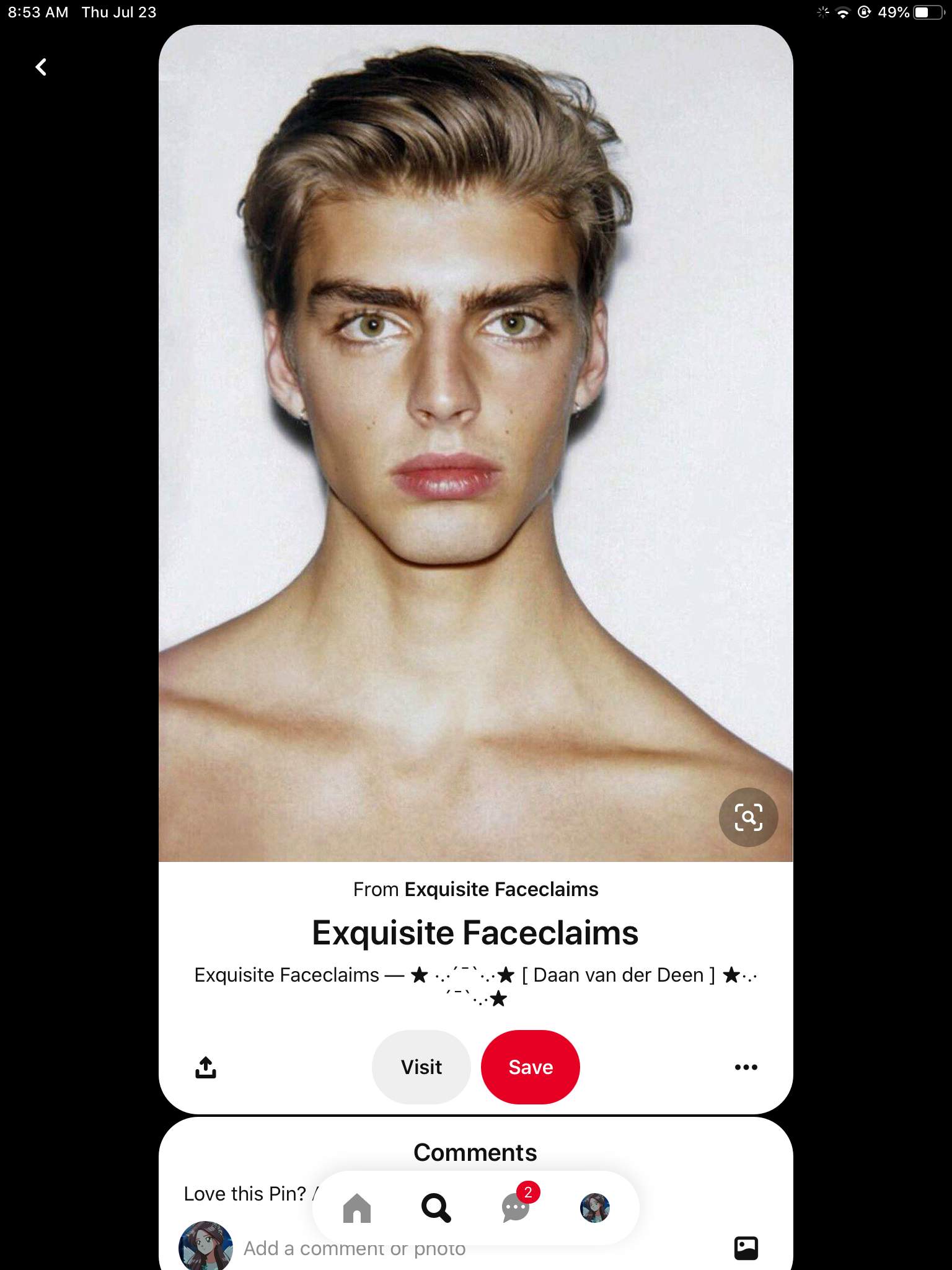
Task: Tap the Visit button
Action: (421, 1067)
